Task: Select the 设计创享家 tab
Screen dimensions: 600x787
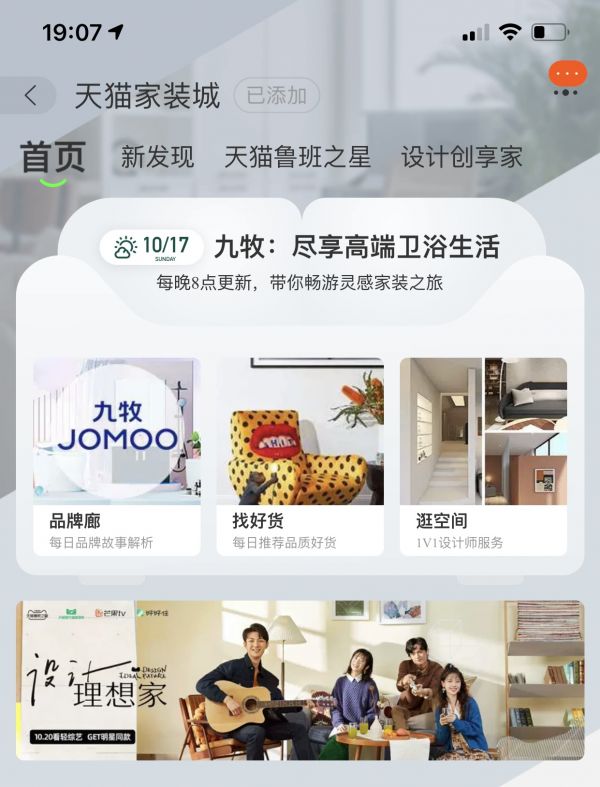Action: [462, 157]
